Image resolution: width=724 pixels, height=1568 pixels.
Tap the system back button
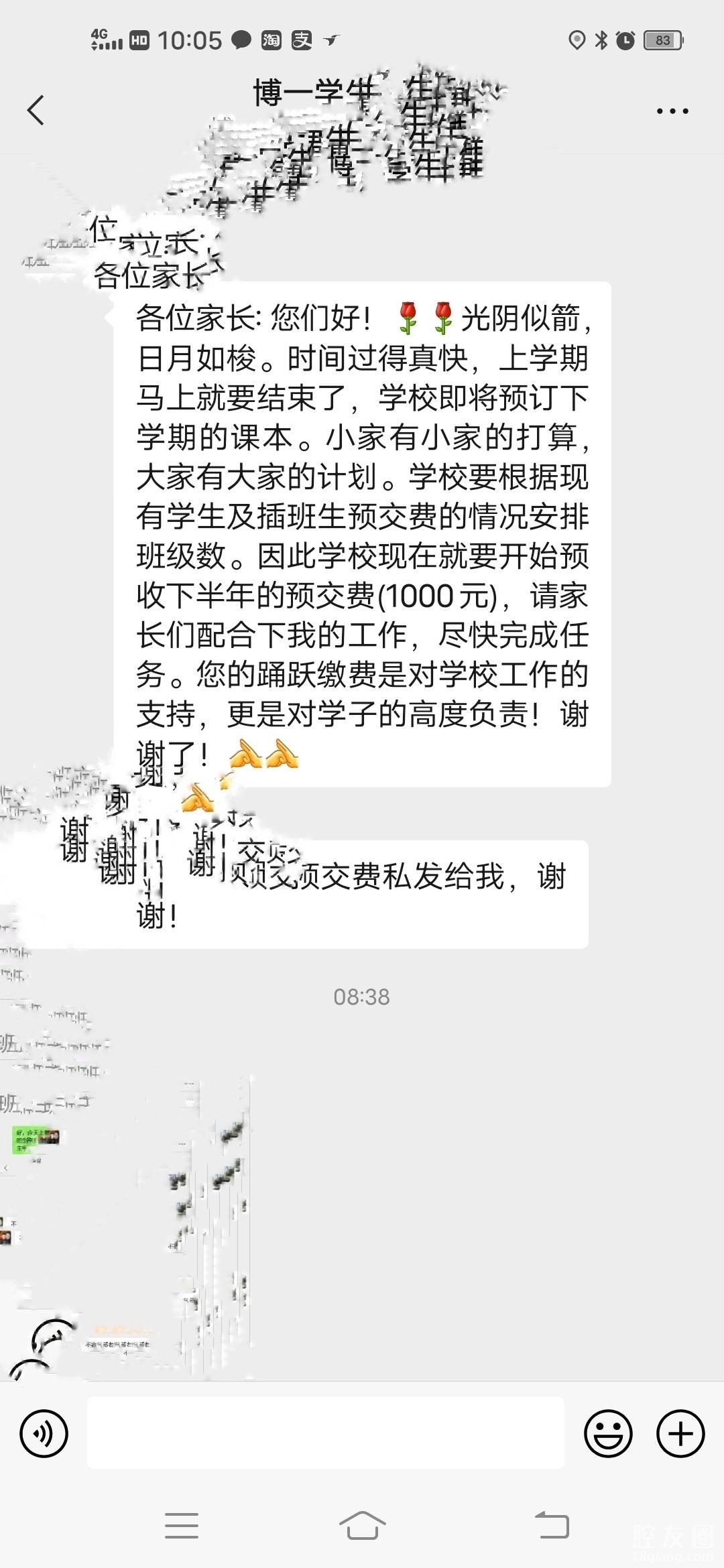click(552, 1526)
